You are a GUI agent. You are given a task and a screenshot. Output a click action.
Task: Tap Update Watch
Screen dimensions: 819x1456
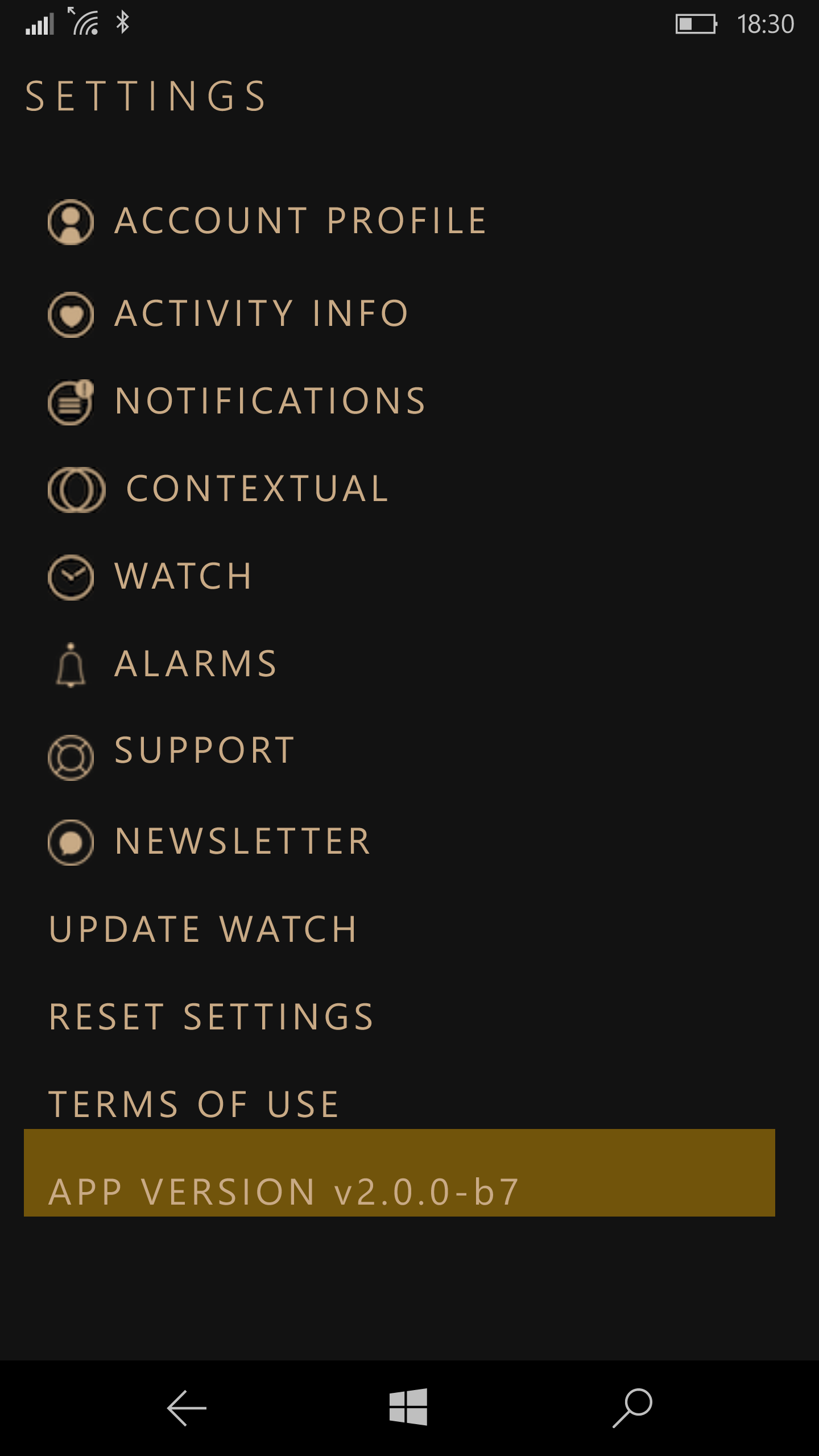[x=203, y=929]
